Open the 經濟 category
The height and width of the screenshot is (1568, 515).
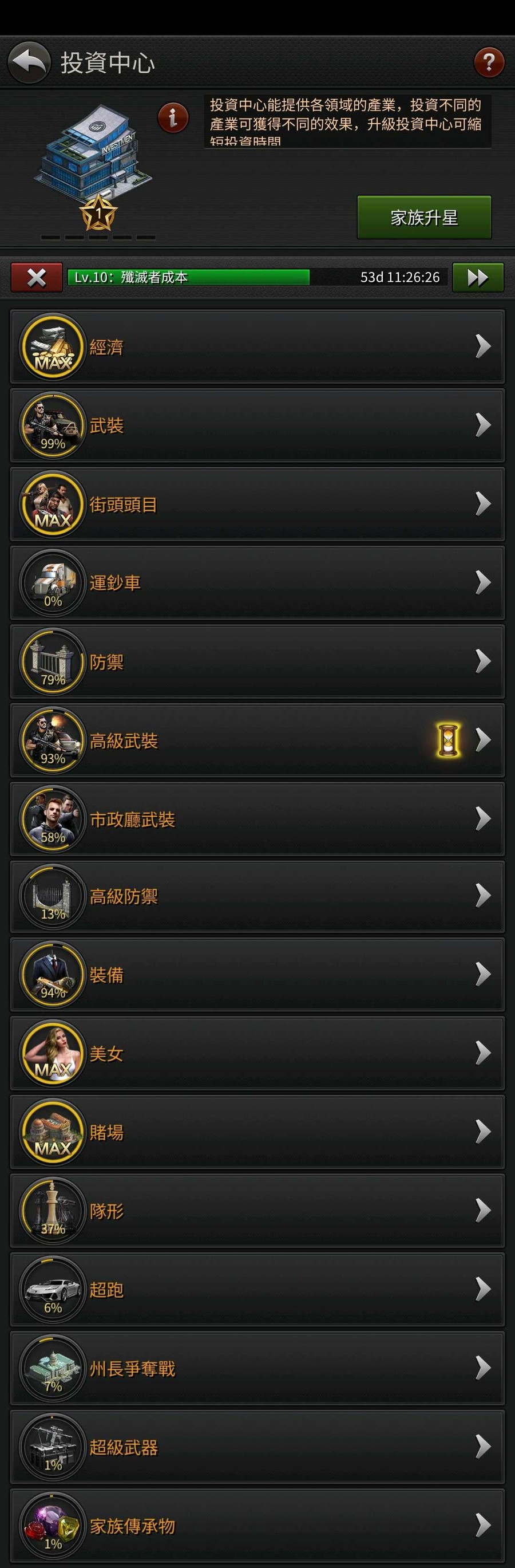pyautogui.click(x=257, y=346)
